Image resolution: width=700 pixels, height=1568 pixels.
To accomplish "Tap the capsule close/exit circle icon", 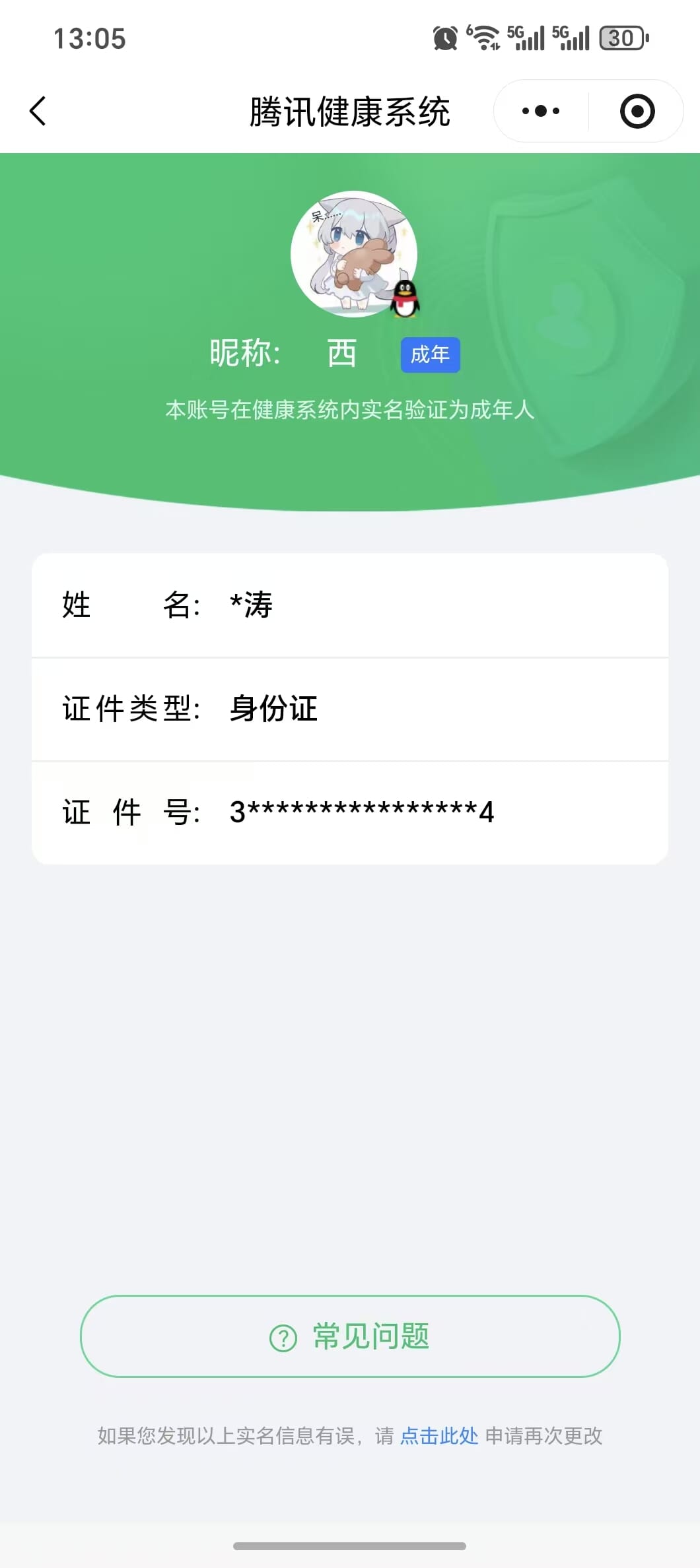I will (x=636, y=111).
